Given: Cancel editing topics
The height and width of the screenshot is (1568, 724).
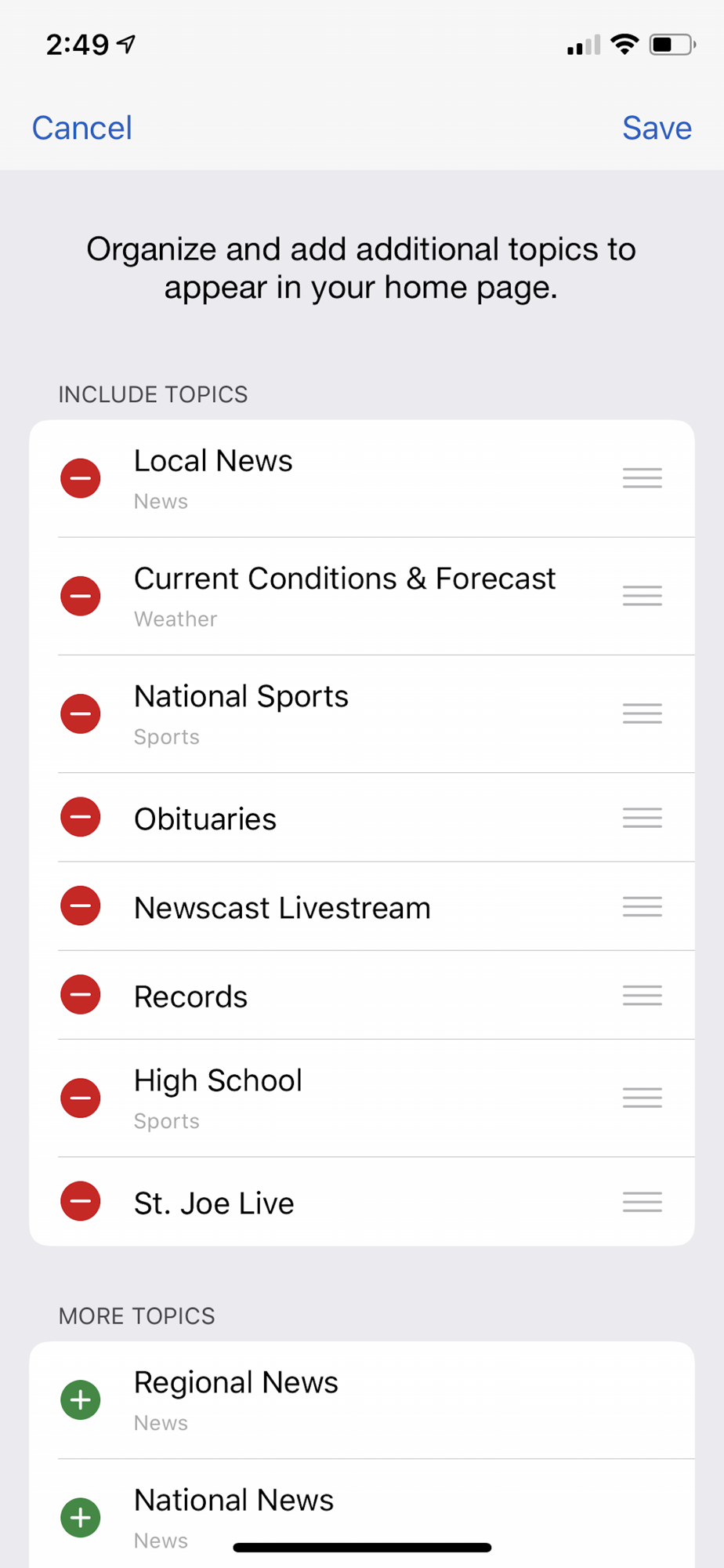Looking at the screenshot, I should (81, 128).
